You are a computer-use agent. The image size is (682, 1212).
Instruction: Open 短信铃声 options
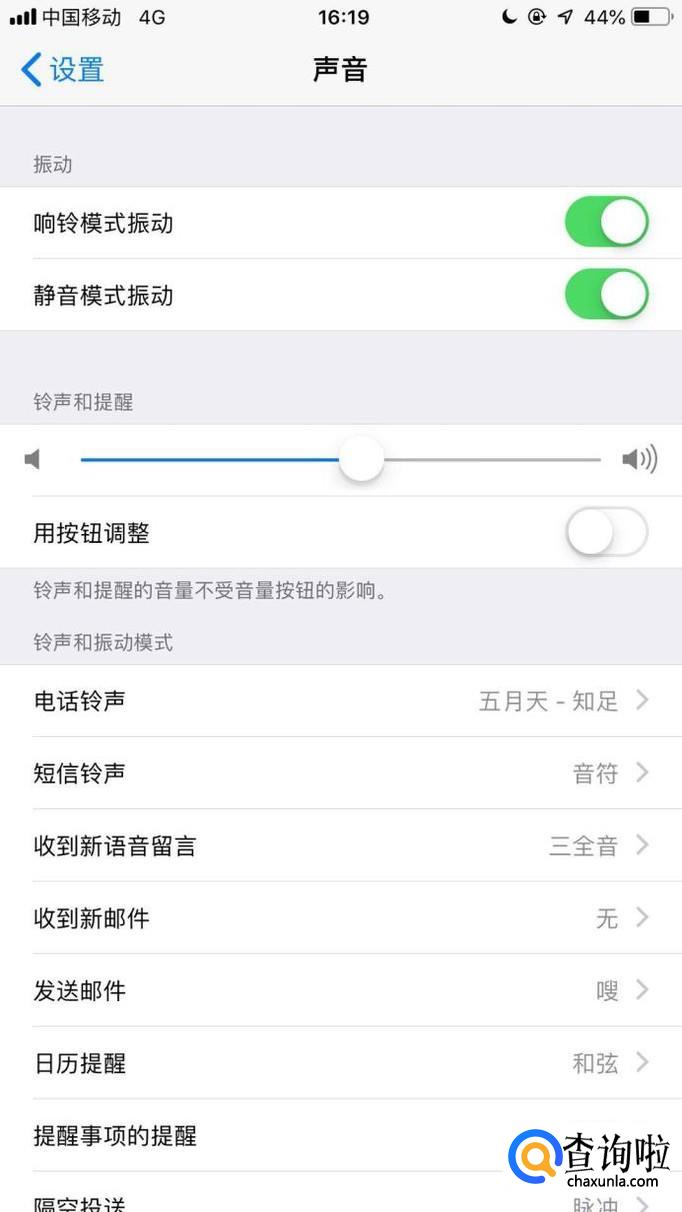coord(340,773)
